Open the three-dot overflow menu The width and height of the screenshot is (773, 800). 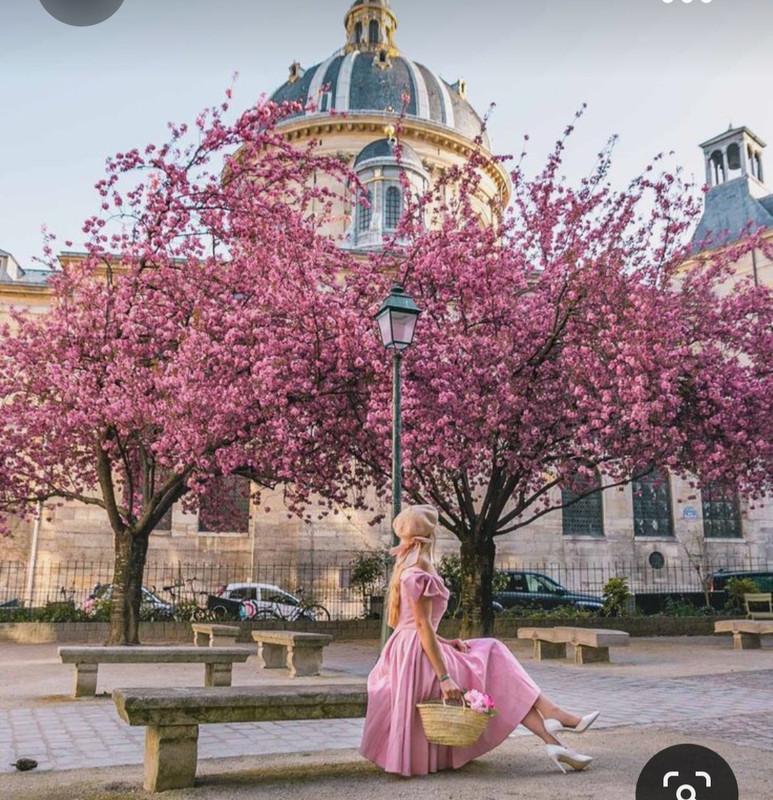point(687,1)
